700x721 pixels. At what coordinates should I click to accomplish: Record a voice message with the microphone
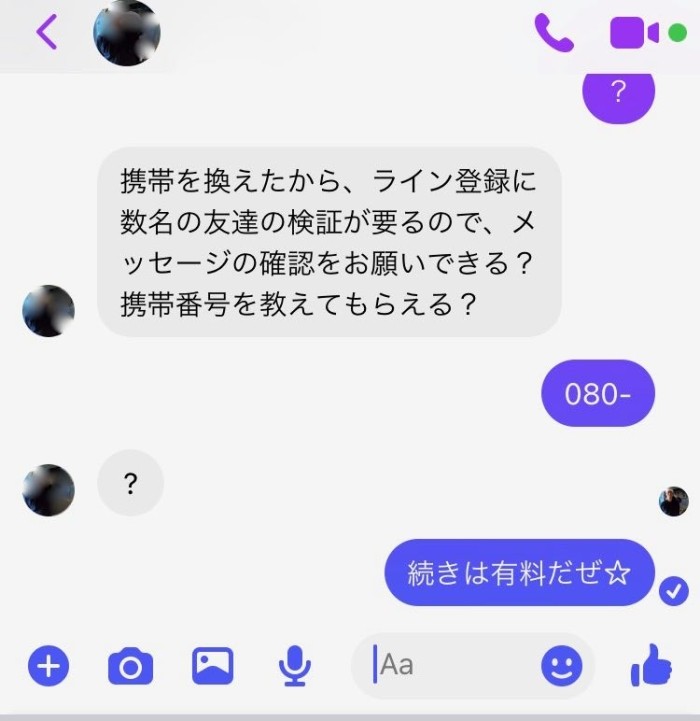point(294,666)
